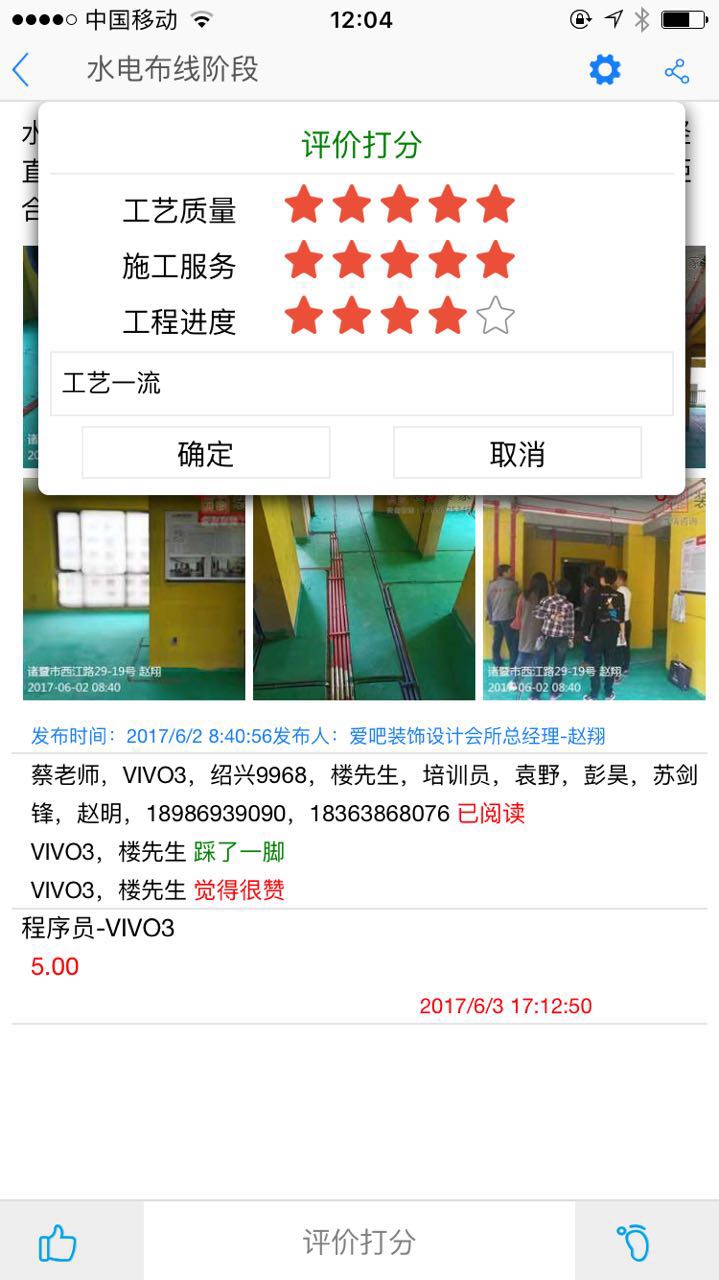The width and height of the screenshot is (719, 1280).
Task: Edit the comment field reading 工艺一流
Action: tap(360, 383)
